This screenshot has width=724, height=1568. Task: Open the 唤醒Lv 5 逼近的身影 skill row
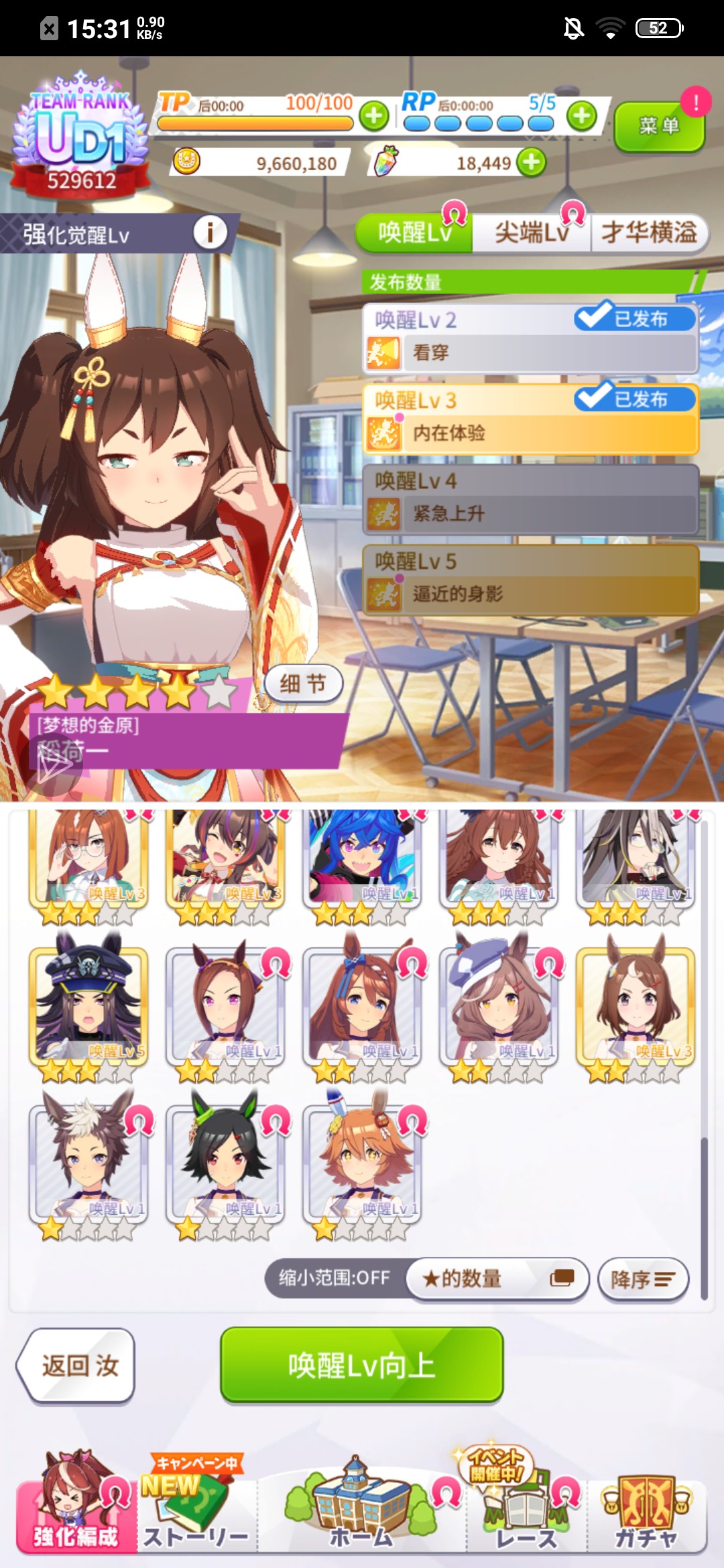coord(530,580)
